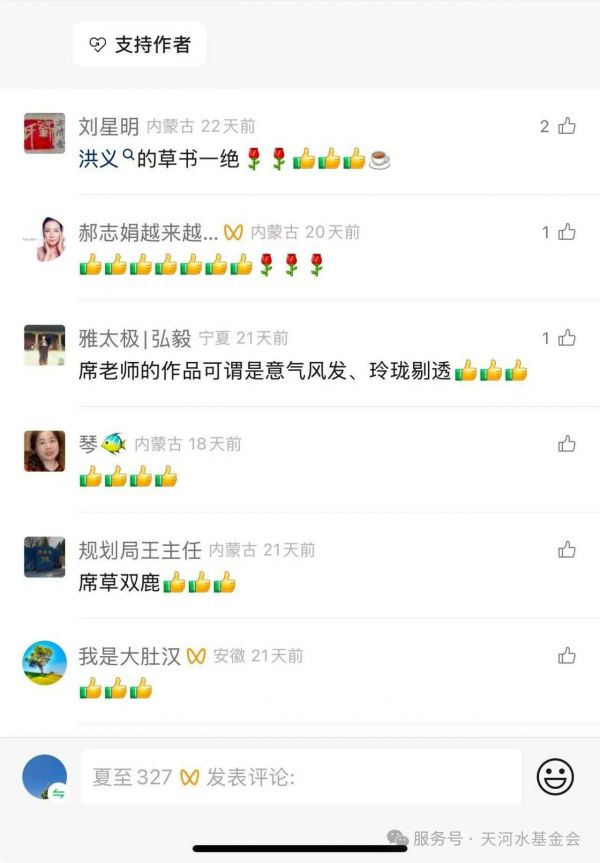Like 刘星明's comment
The width and height of the screenshot is (600, 863).
coord(567,126)
